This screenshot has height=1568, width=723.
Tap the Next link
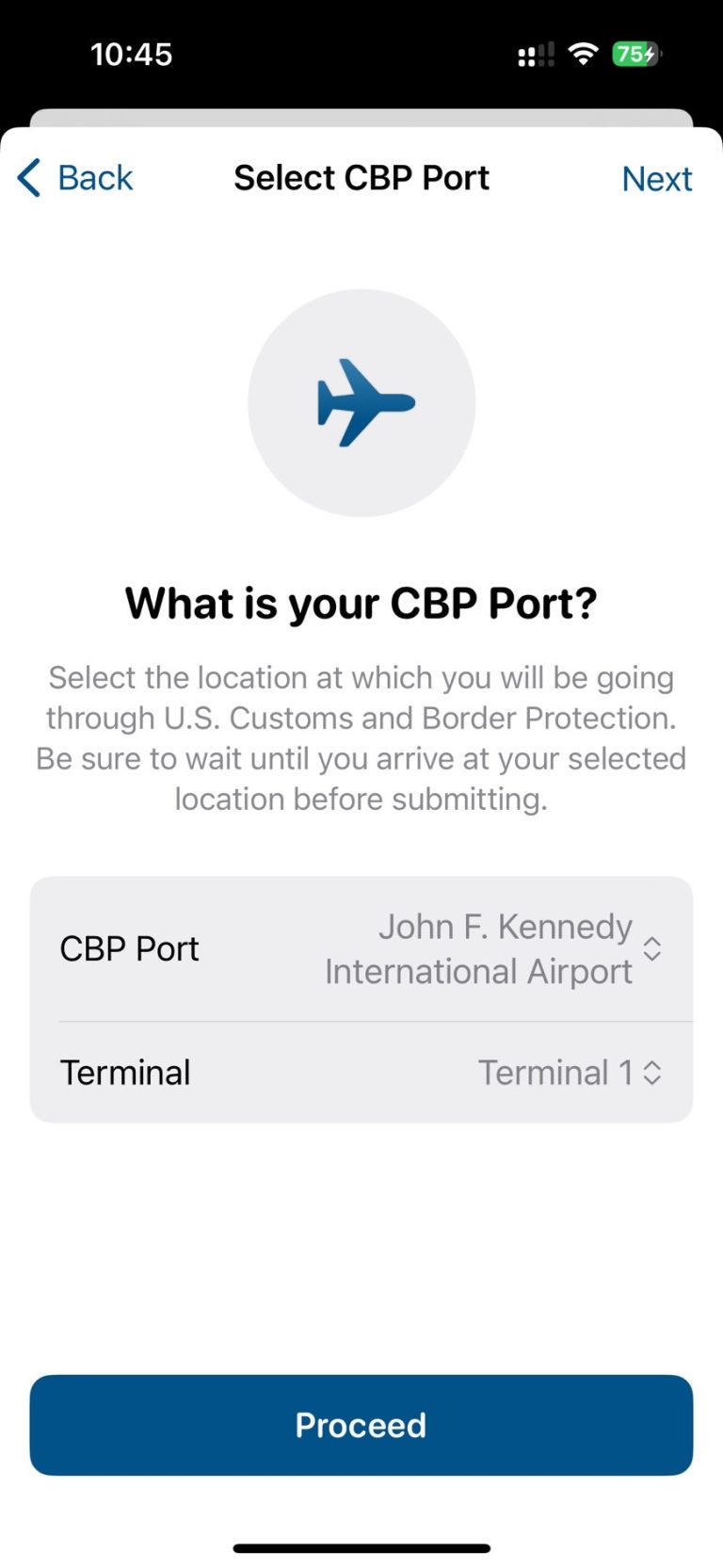pos(657,178)
